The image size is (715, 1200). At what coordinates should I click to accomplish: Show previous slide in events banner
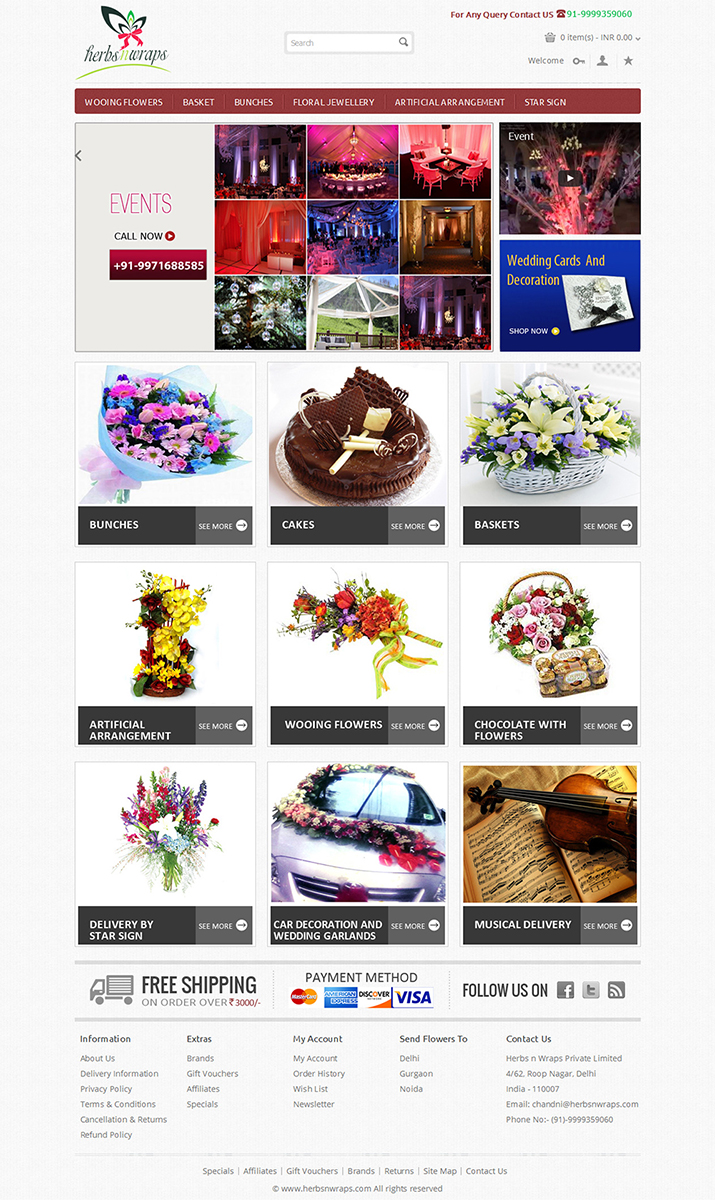(x=79, y=156)
